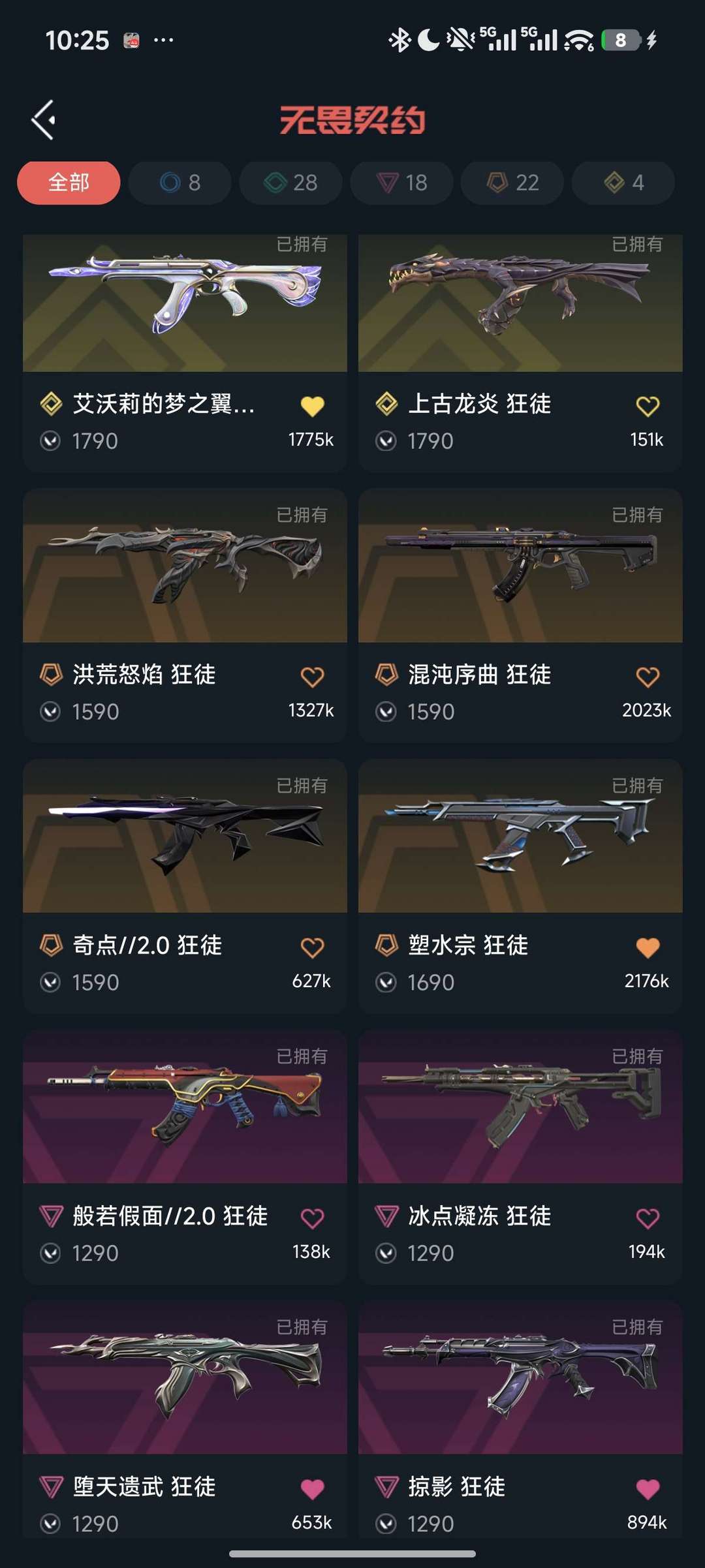Viewport: 705px width, 1568px height.
Task: Select the 全部 filter tab
Action: coord(68,183)
